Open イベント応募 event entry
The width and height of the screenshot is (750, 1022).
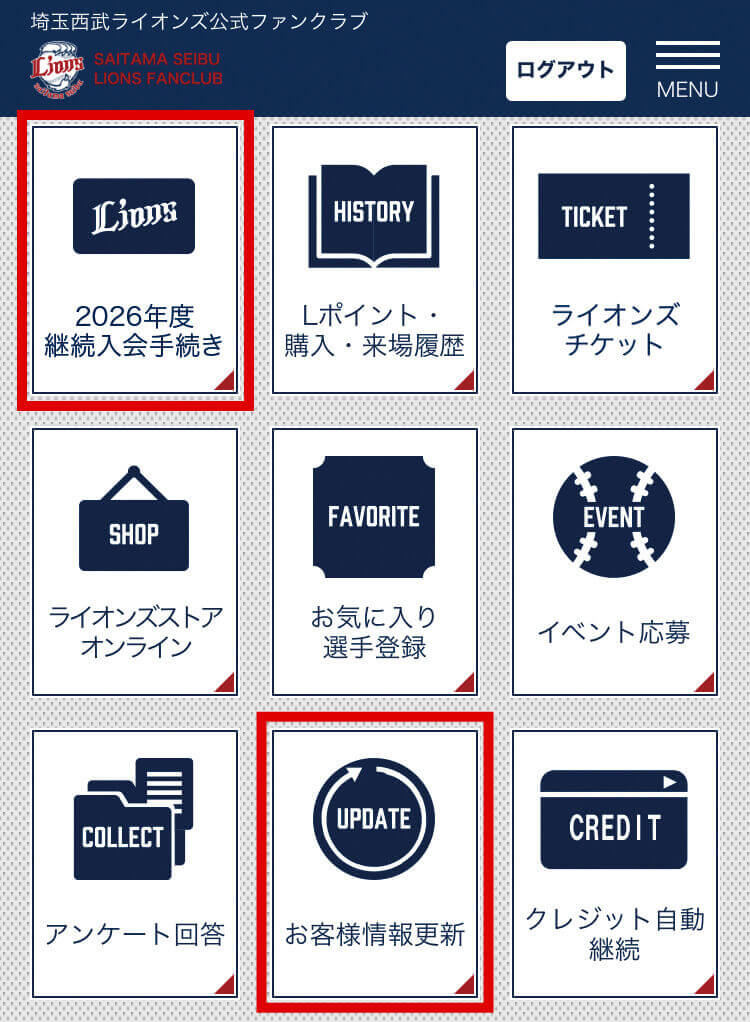614,562
